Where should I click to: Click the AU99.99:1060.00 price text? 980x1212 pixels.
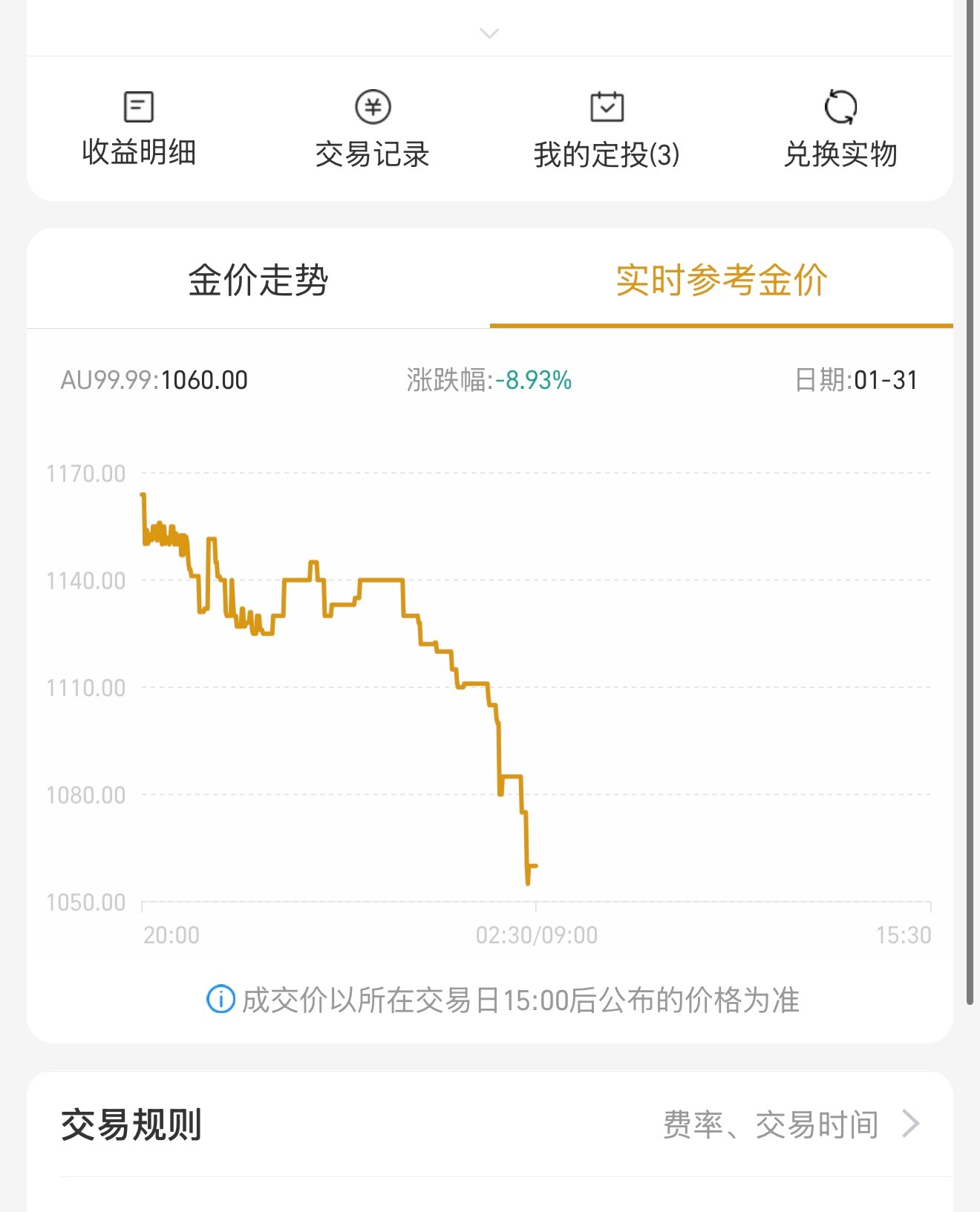pyautogui.click(x=154, y=380)
